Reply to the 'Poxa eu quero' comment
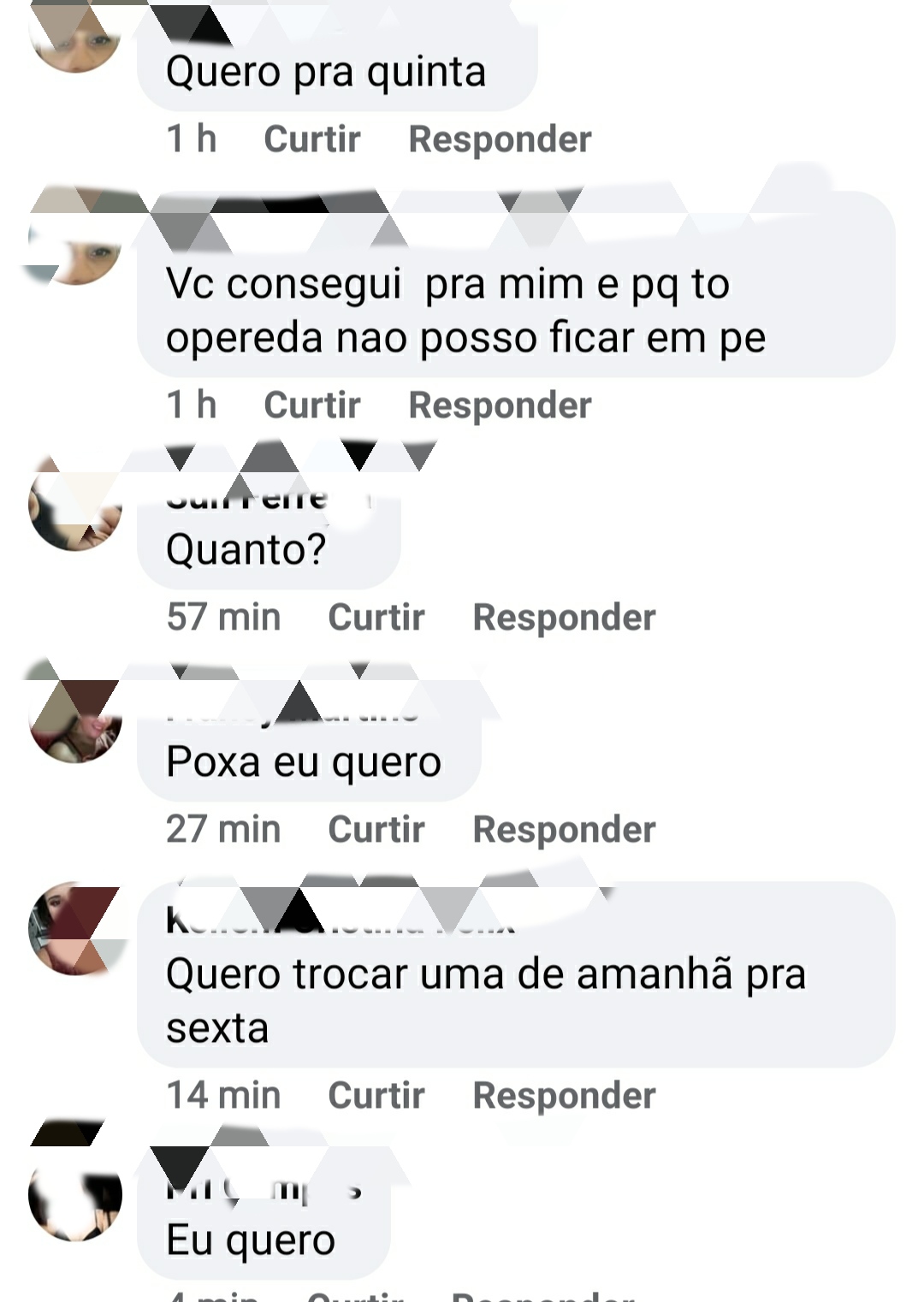 coord(564,829)
